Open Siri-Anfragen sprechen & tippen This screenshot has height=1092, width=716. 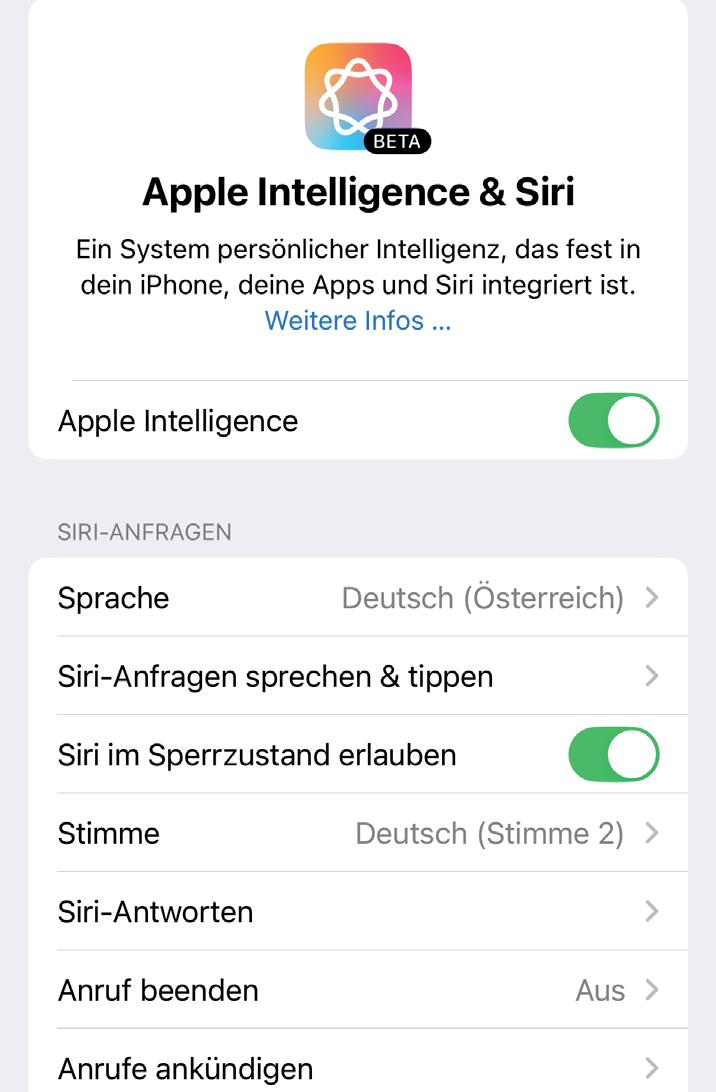click(x=358, y=676)
